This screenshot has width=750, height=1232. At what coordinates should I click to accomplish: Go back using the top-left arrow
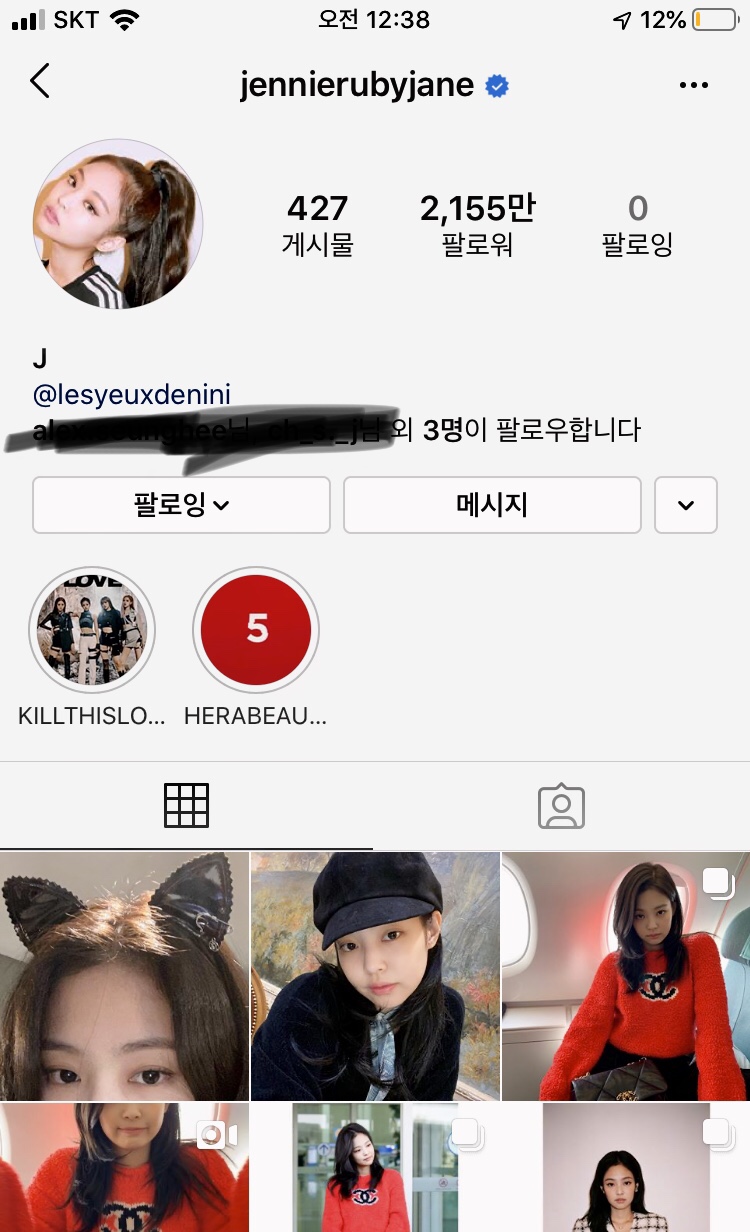click(x=40, y=82)
